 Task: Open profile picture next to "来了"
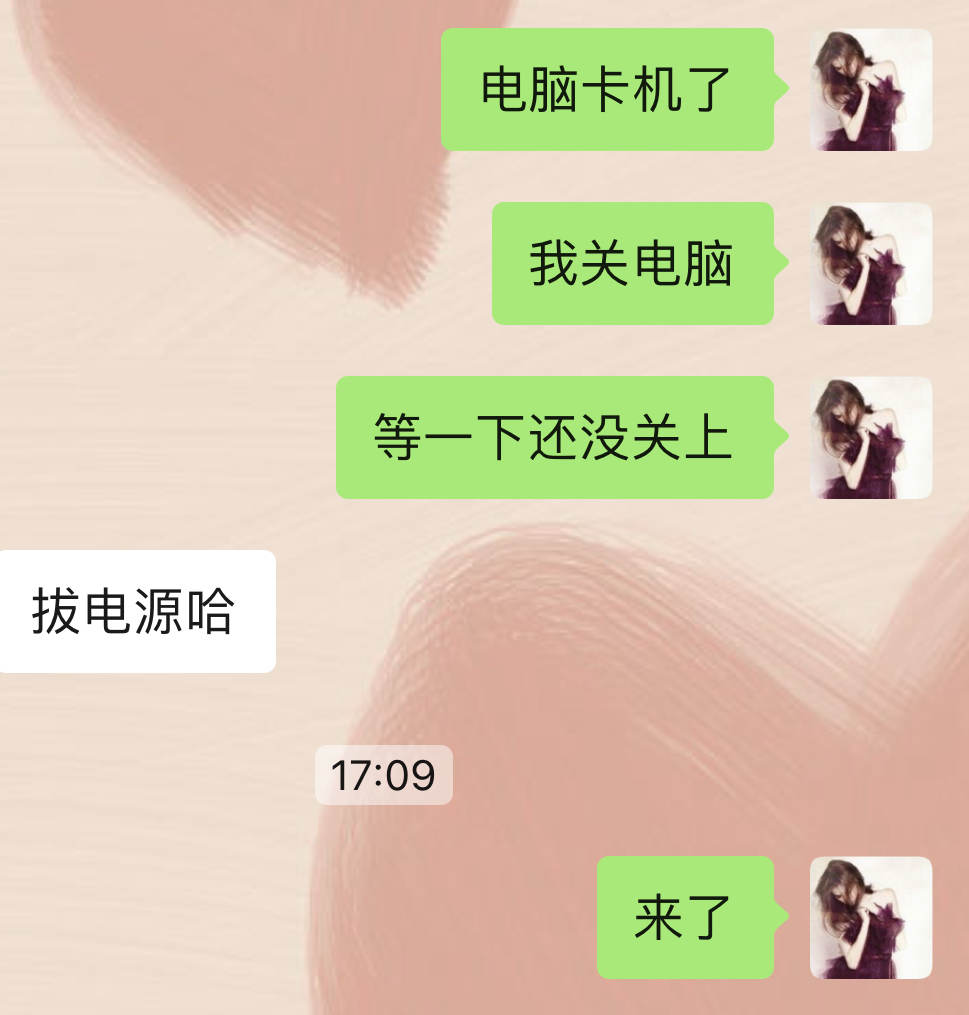tap(870, 917)
